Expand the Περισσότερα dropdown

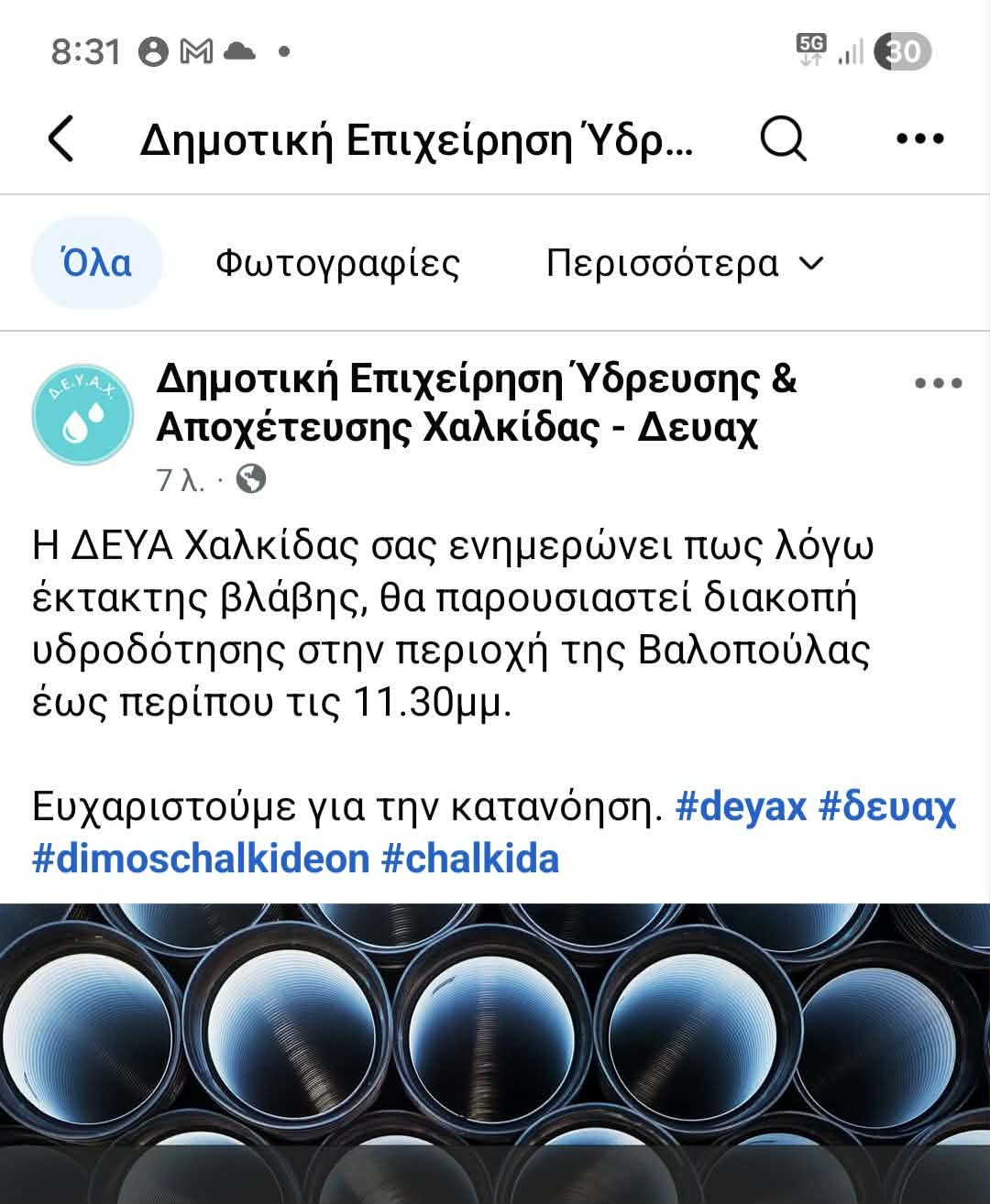click(x=684, y=263)
